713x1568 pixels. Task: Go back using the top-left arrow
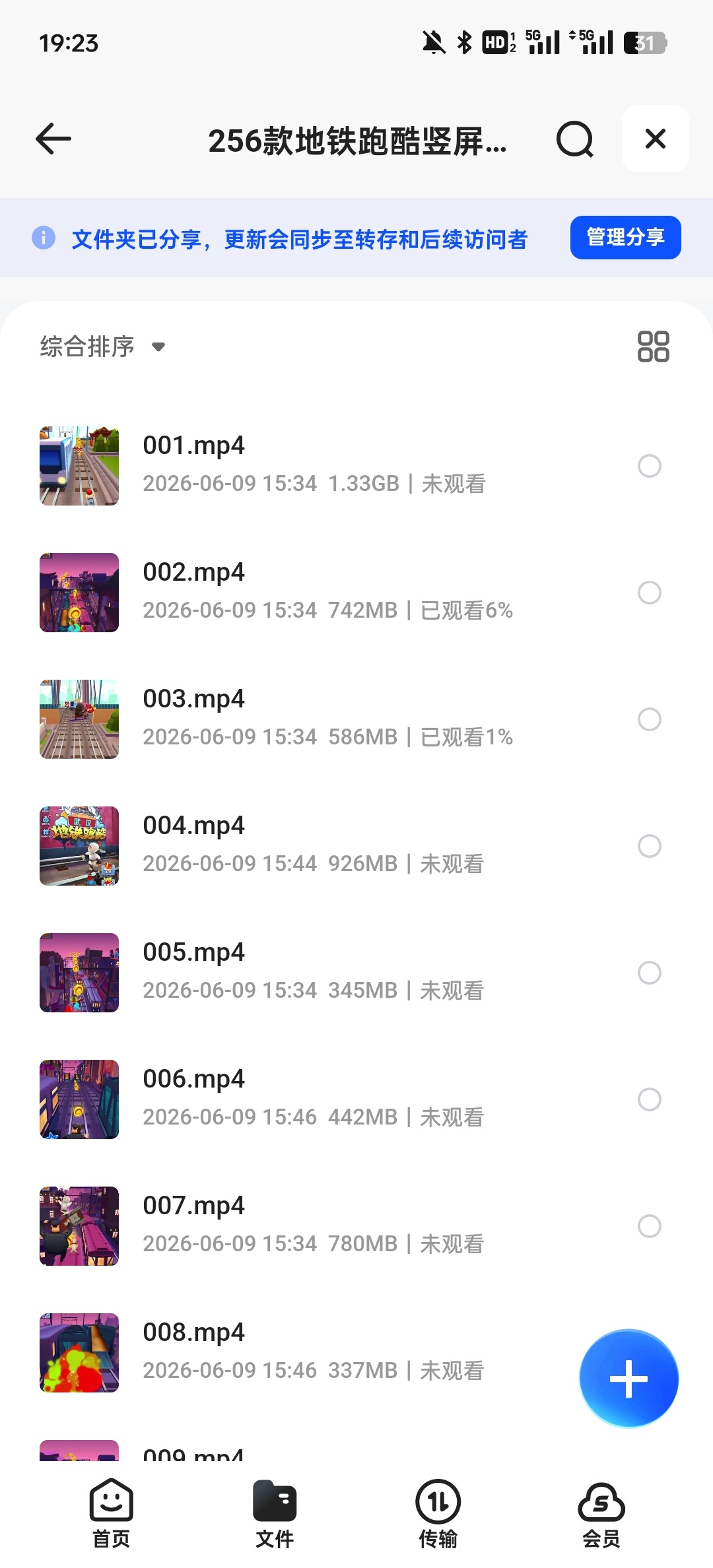coord(53,139)
